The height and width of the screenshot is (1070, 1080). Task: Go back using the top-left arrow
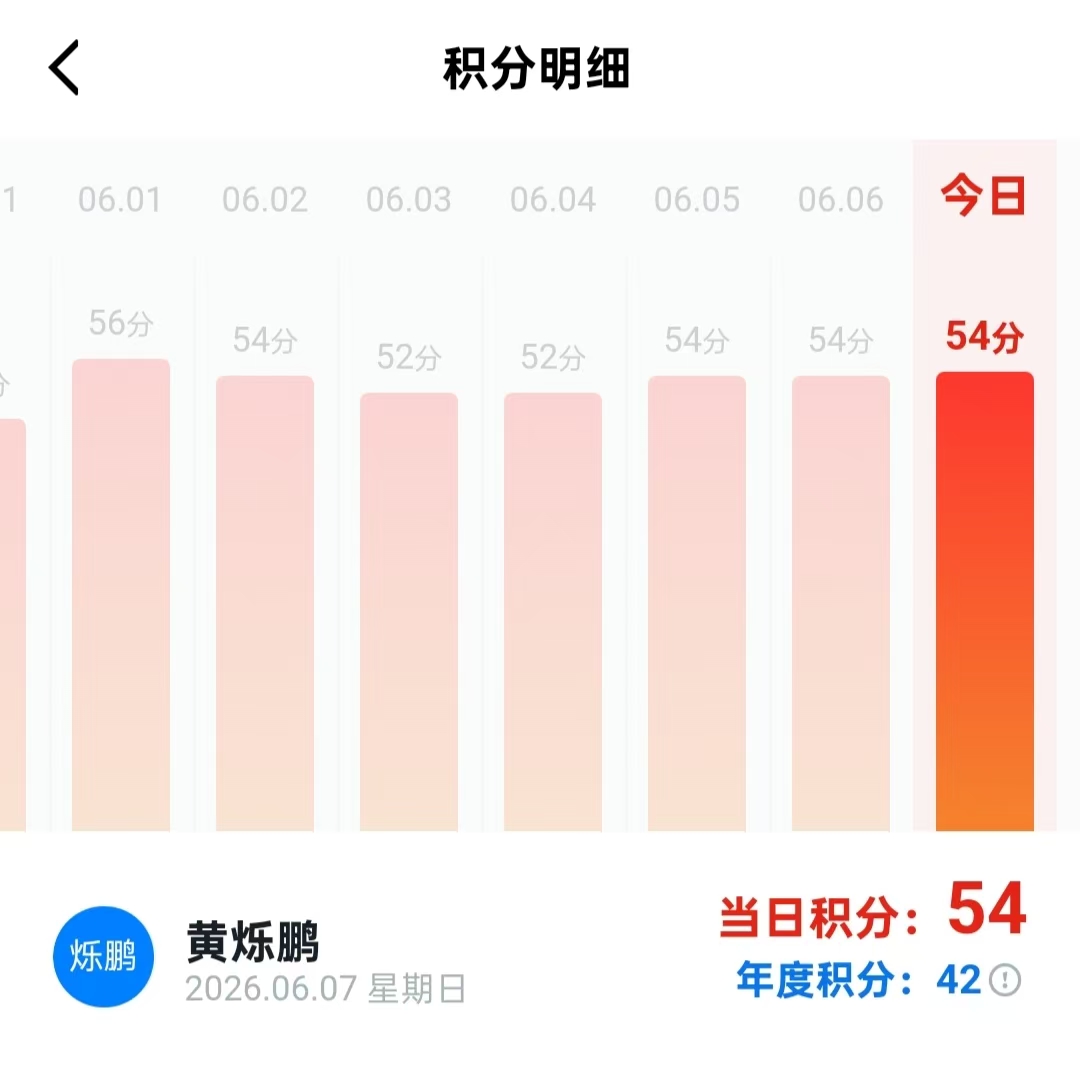pyautogui.click(x=64, y=68)
